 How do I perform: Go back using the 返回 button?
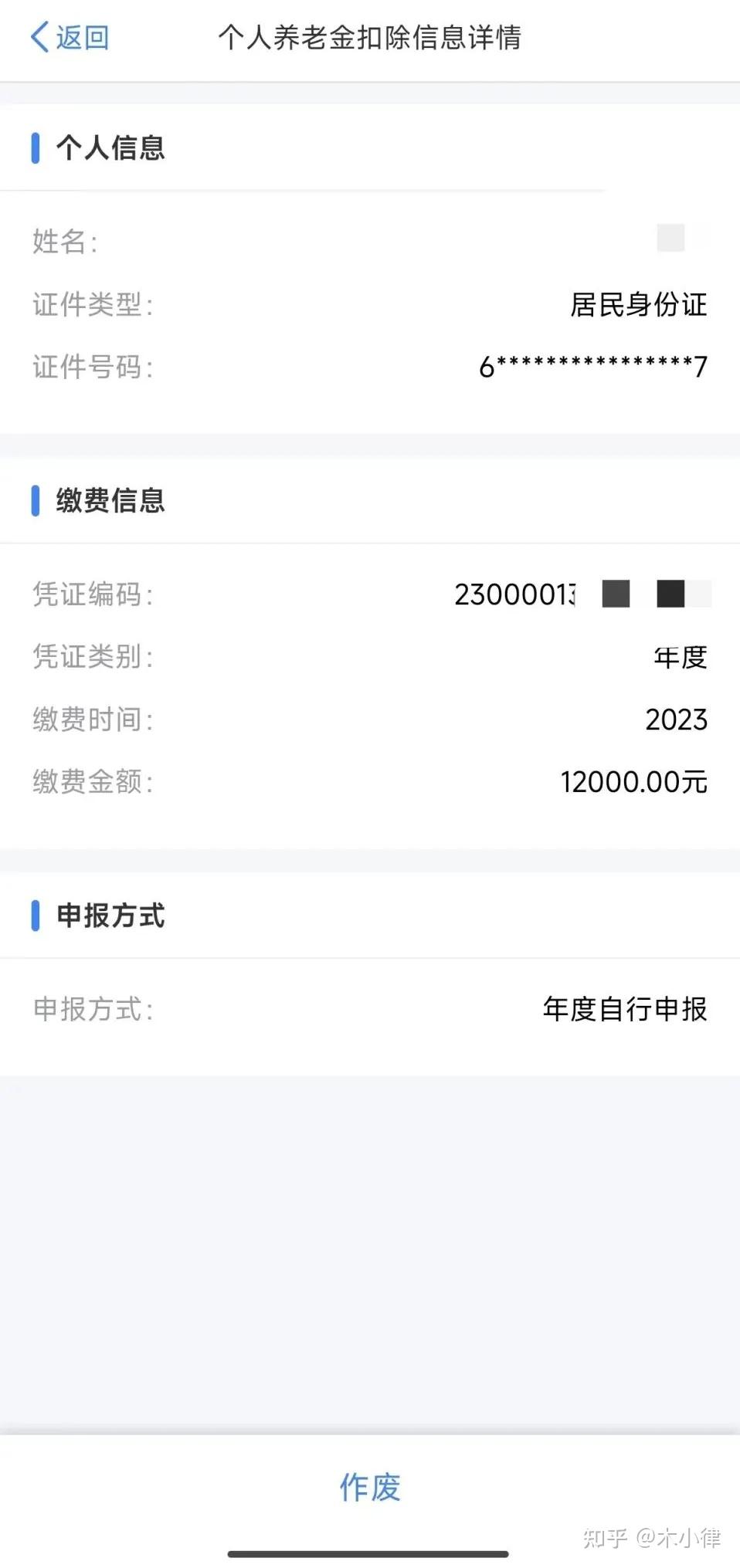tap(70, 37)
